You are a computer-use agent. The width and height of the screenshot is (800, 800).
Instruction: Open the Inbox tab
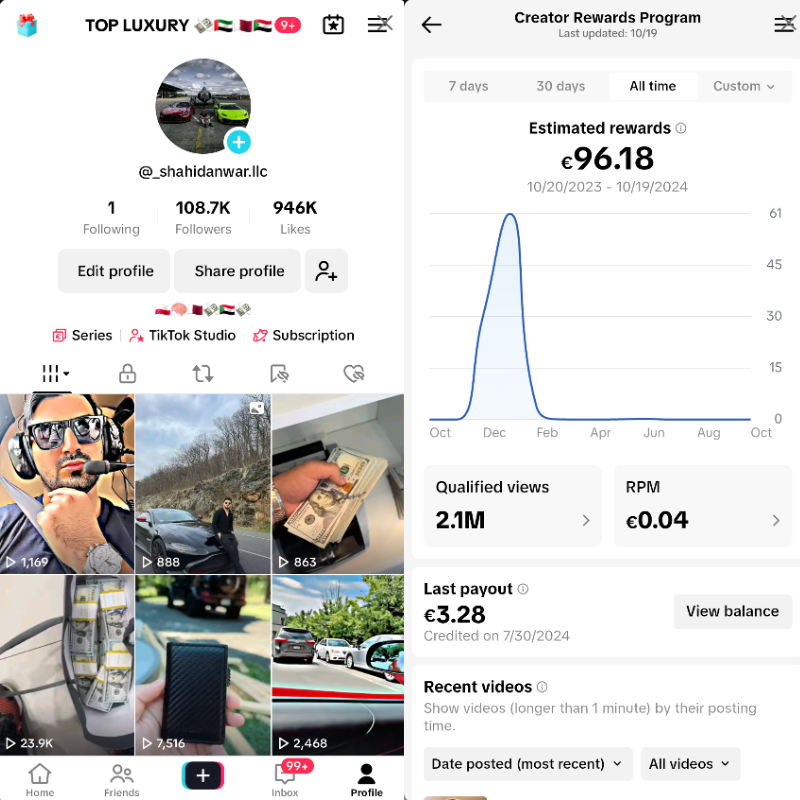pos(285,779)
